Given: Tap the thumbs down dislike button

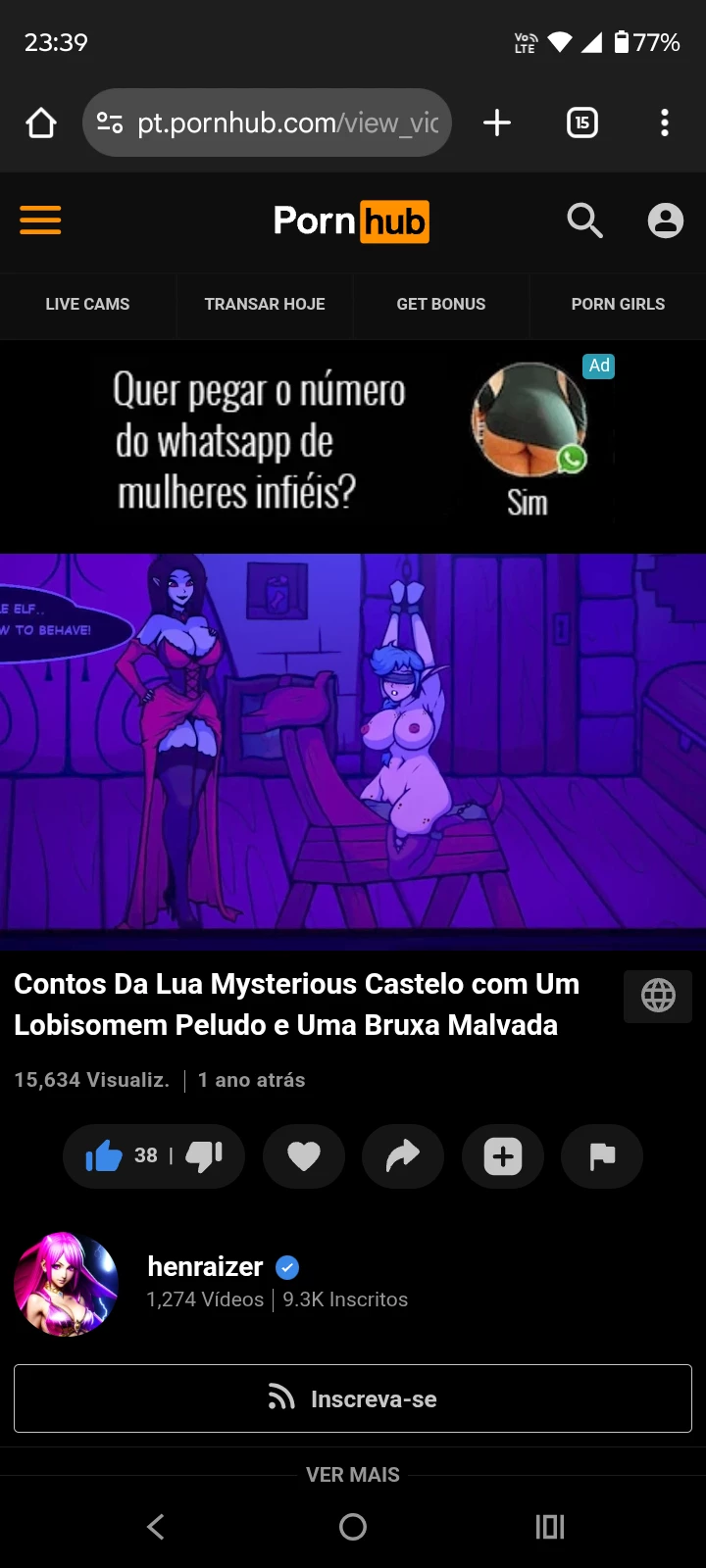Looking at the screenshot, I should click(x=204, y=1156).
